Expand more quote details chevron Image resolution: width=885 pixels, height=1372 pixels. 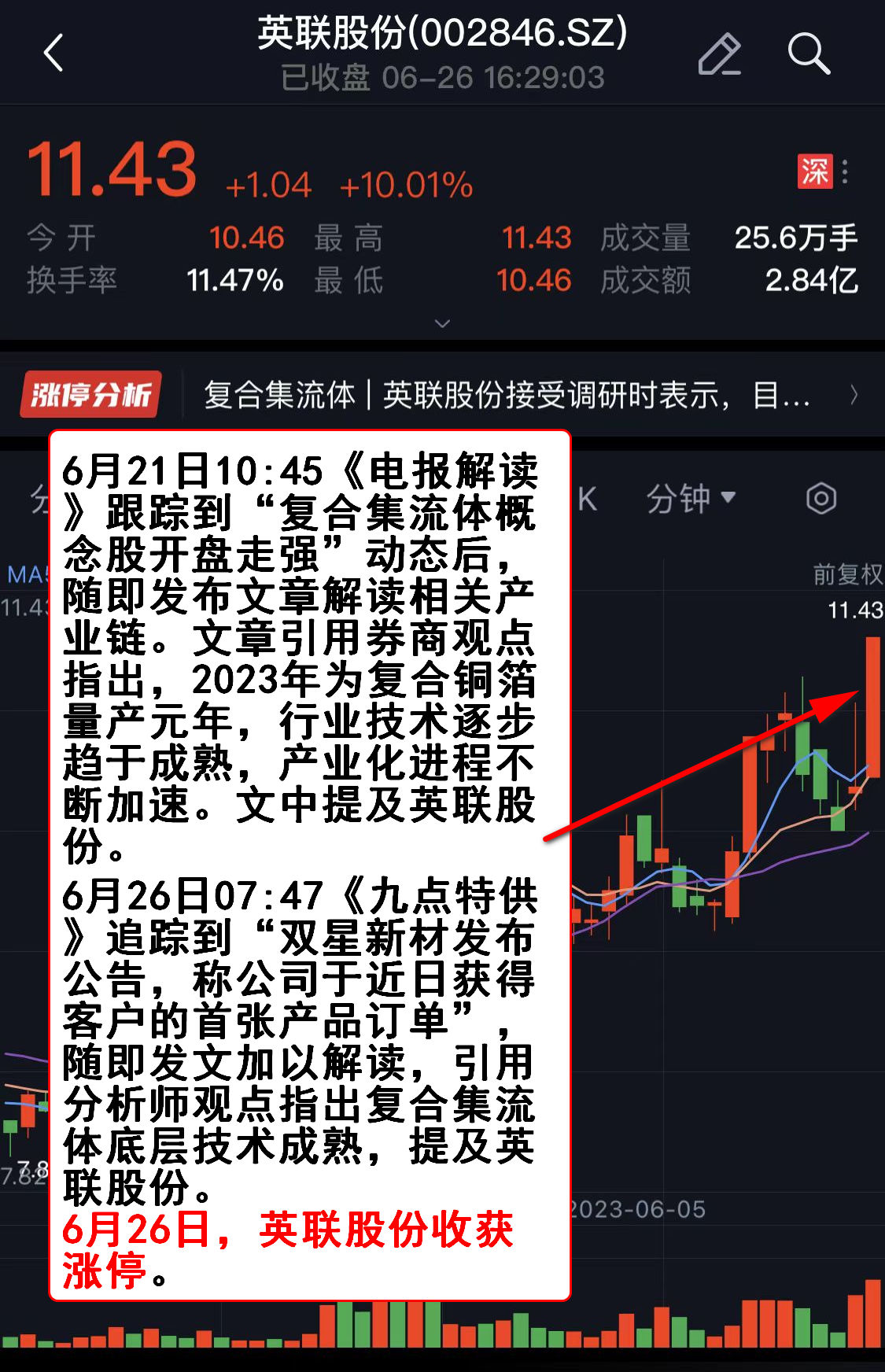(442, 323)
